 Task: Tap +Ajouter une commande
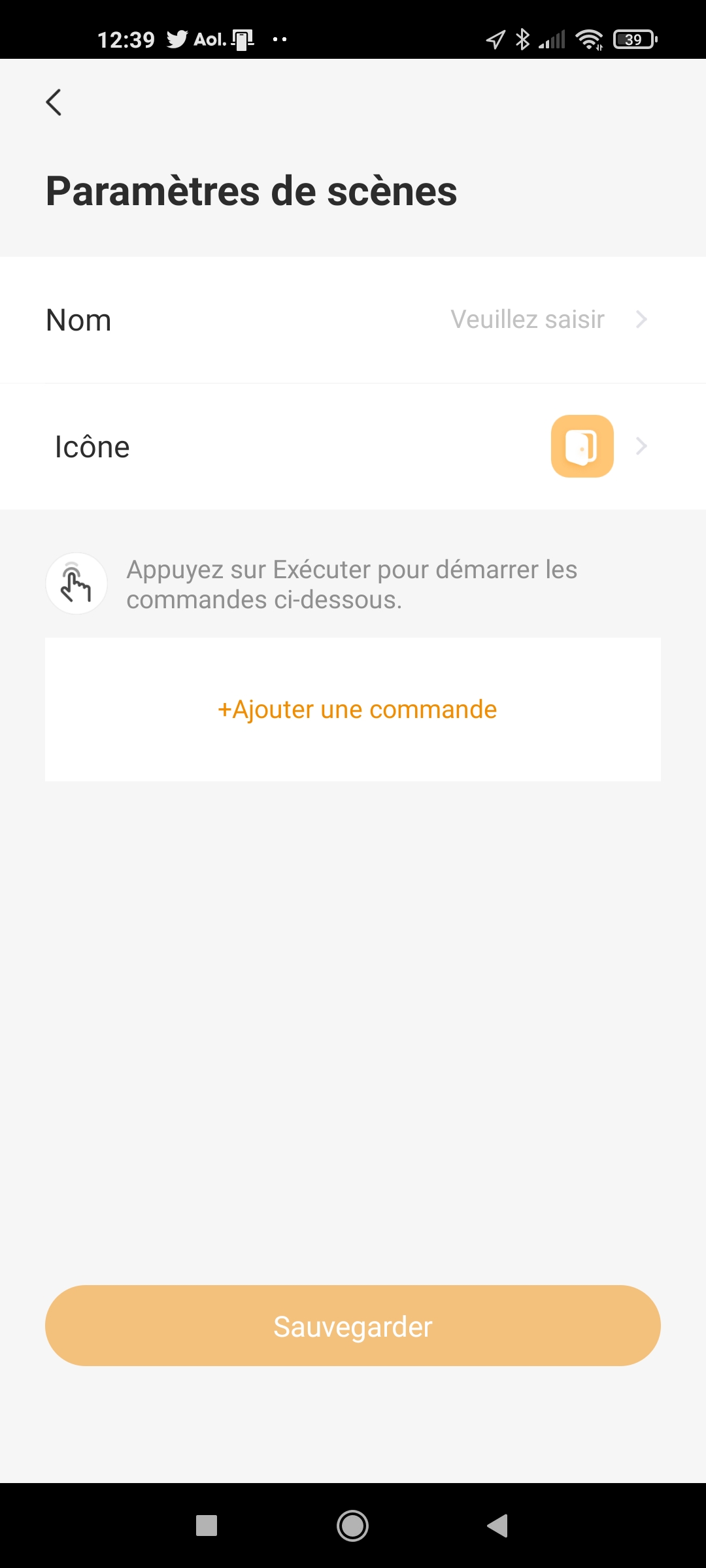(357, 710)
